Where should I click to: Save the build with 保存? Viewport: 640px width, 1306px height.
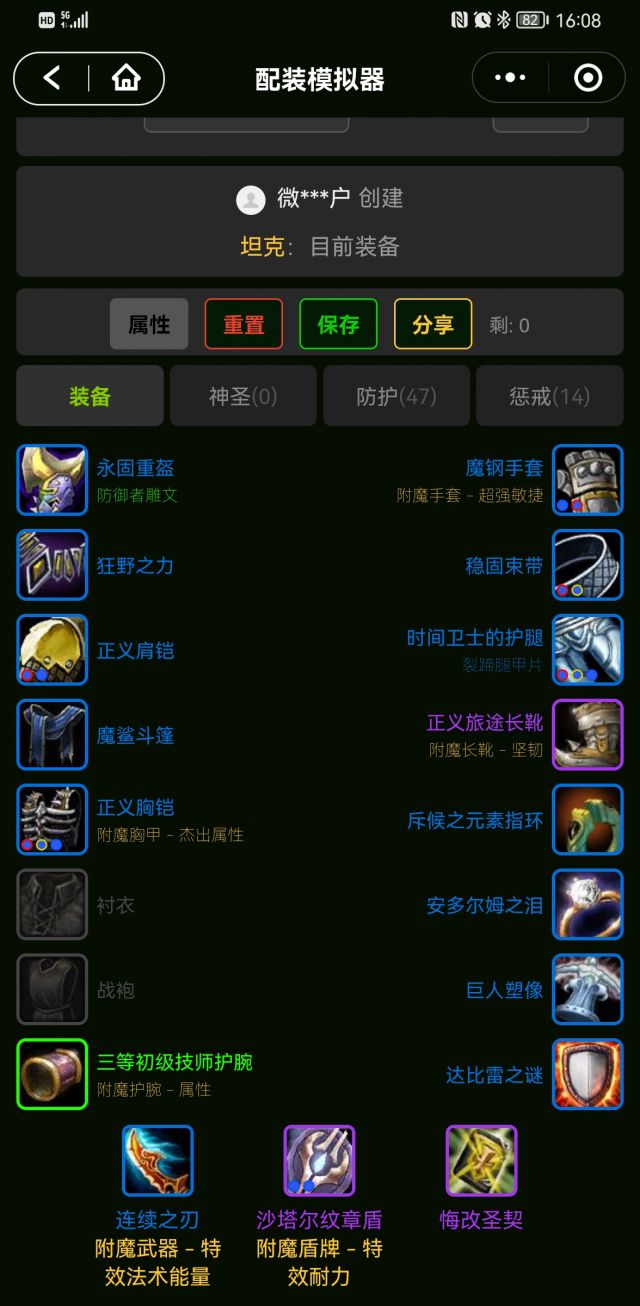click(338, 324)
